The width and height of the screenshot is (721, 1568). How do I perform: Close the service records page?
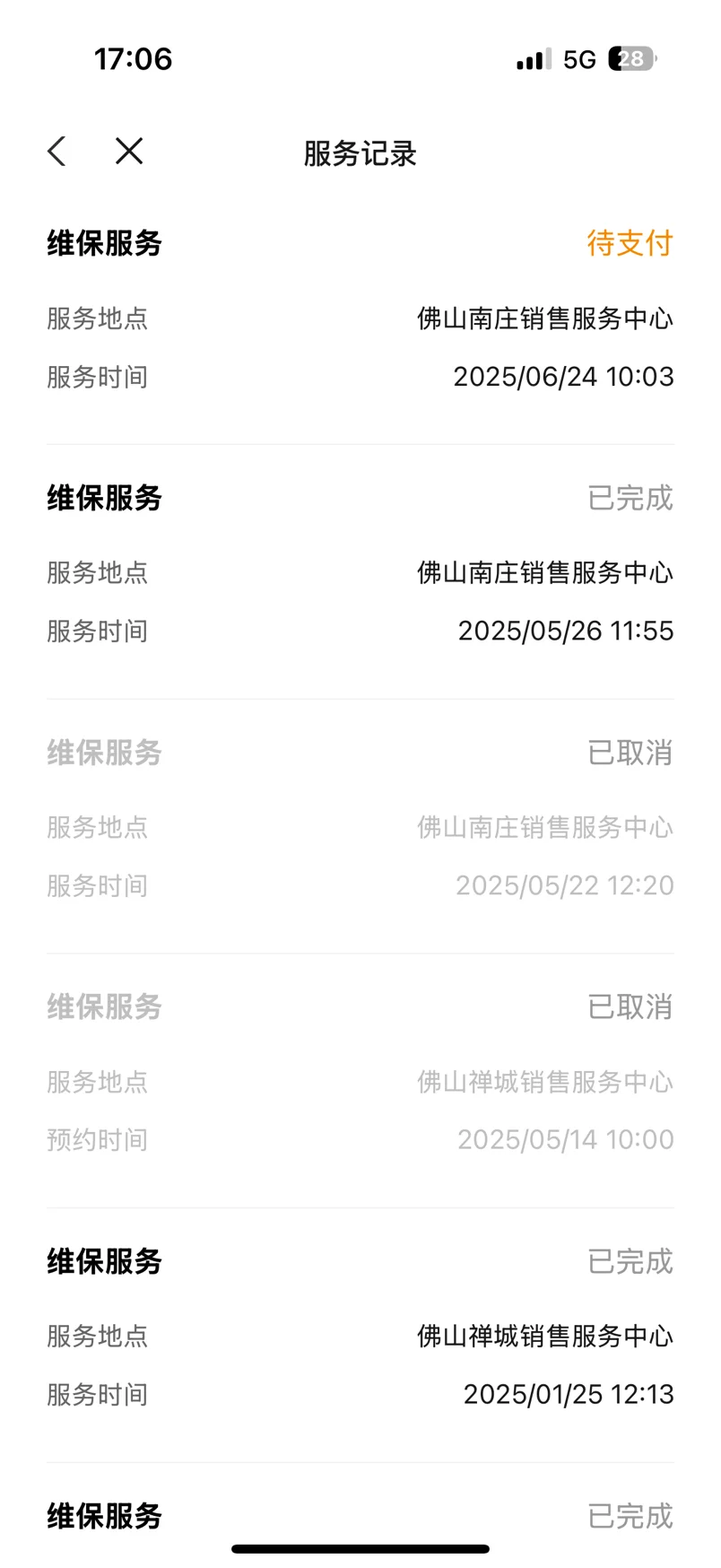[x=129, y=152]
